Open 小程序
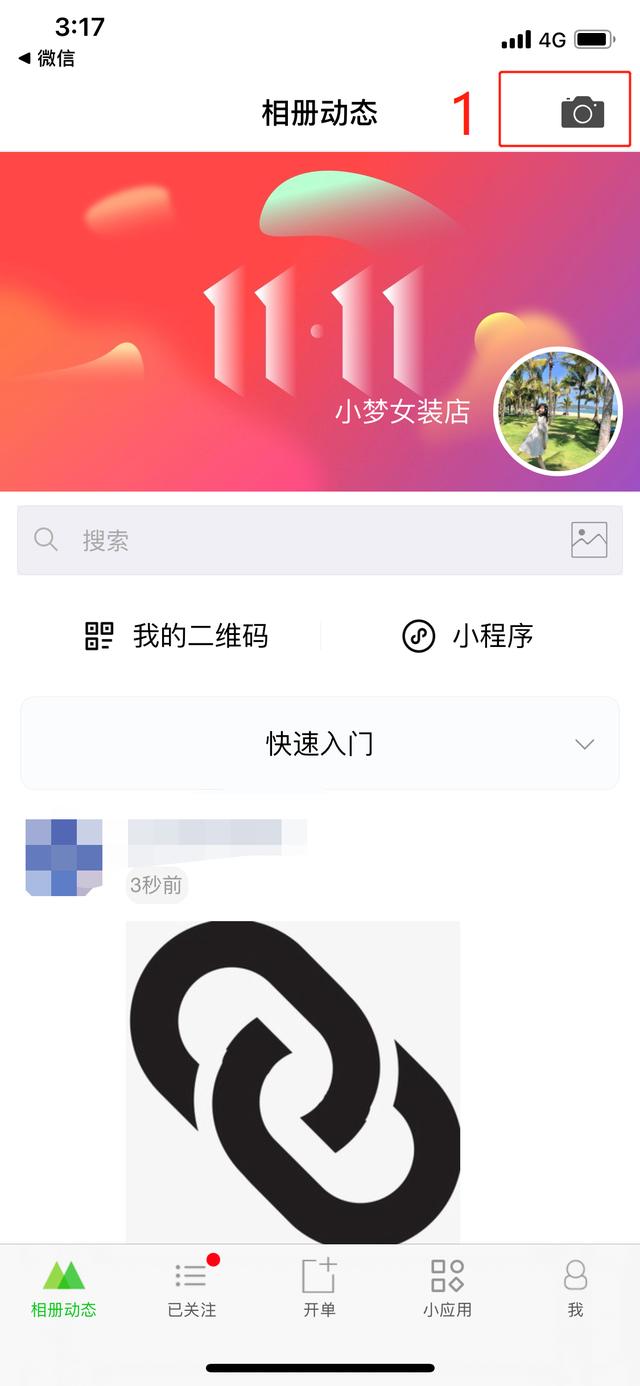Viewport: 640px width, 1386px height. (467, 636)
